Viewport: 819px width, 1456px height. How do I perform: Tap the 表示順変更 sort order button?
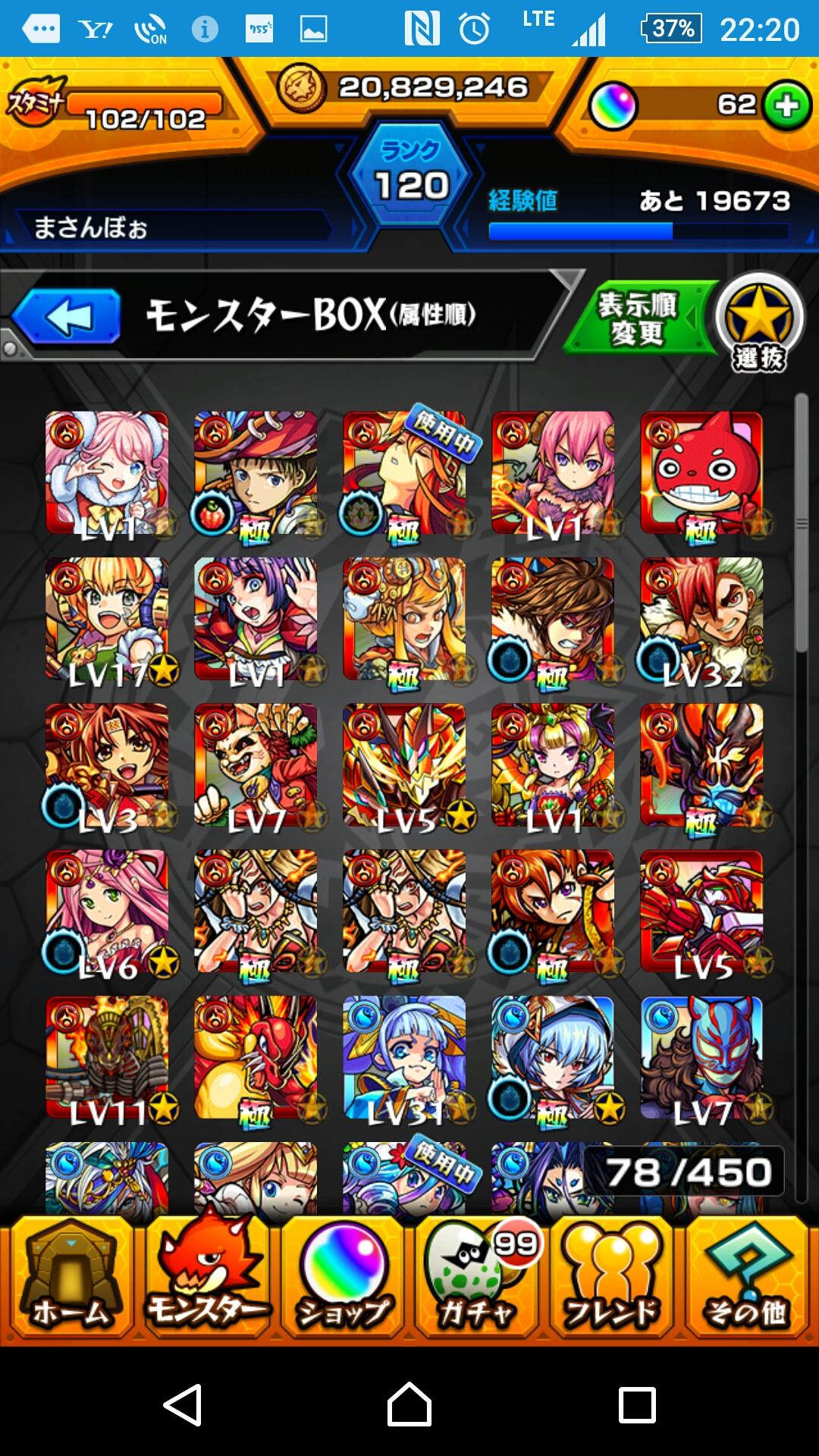pyautogui.click(x=637, y=319)
